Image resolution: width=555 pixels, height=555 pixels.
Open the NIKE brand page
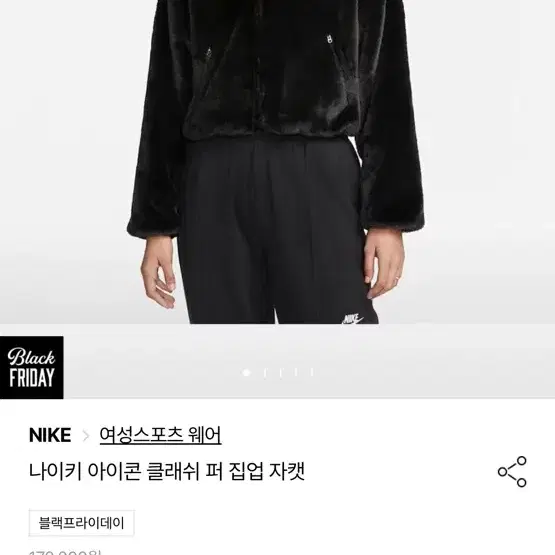point(50,435)
